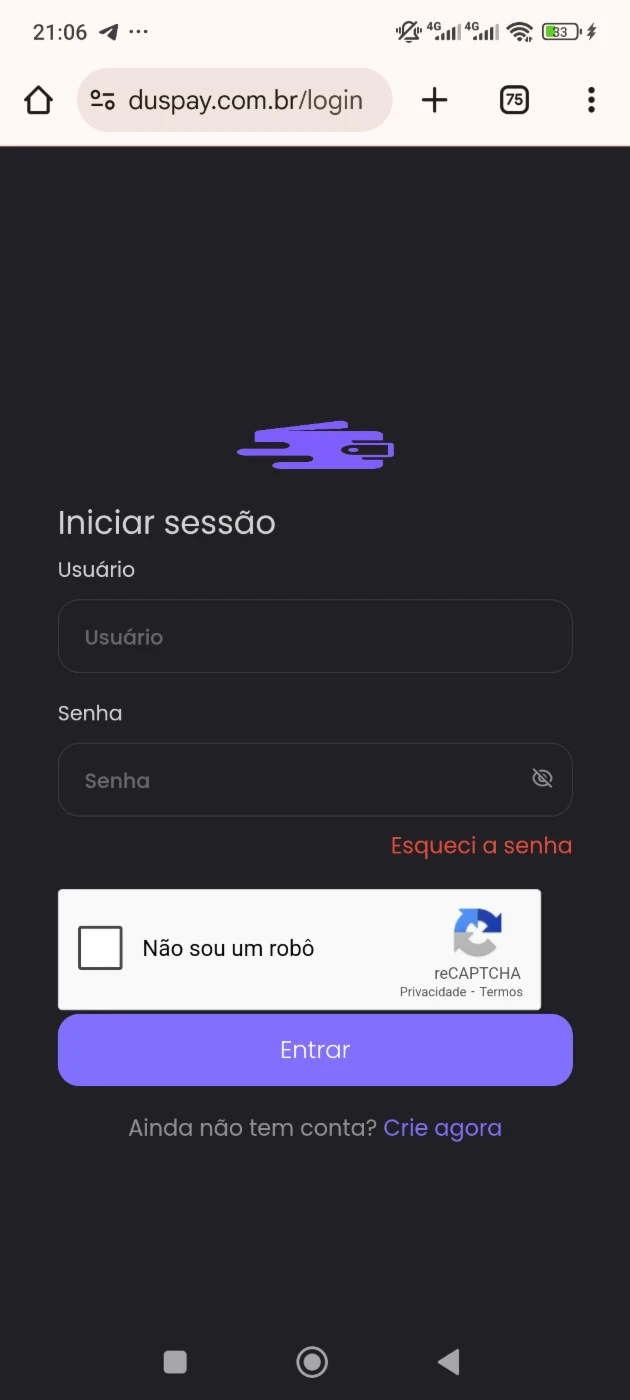Image resolution: width=630 pixels, height=1400 pixels.
Task: Show the 75 open tabs
Action: coord(514,100)
